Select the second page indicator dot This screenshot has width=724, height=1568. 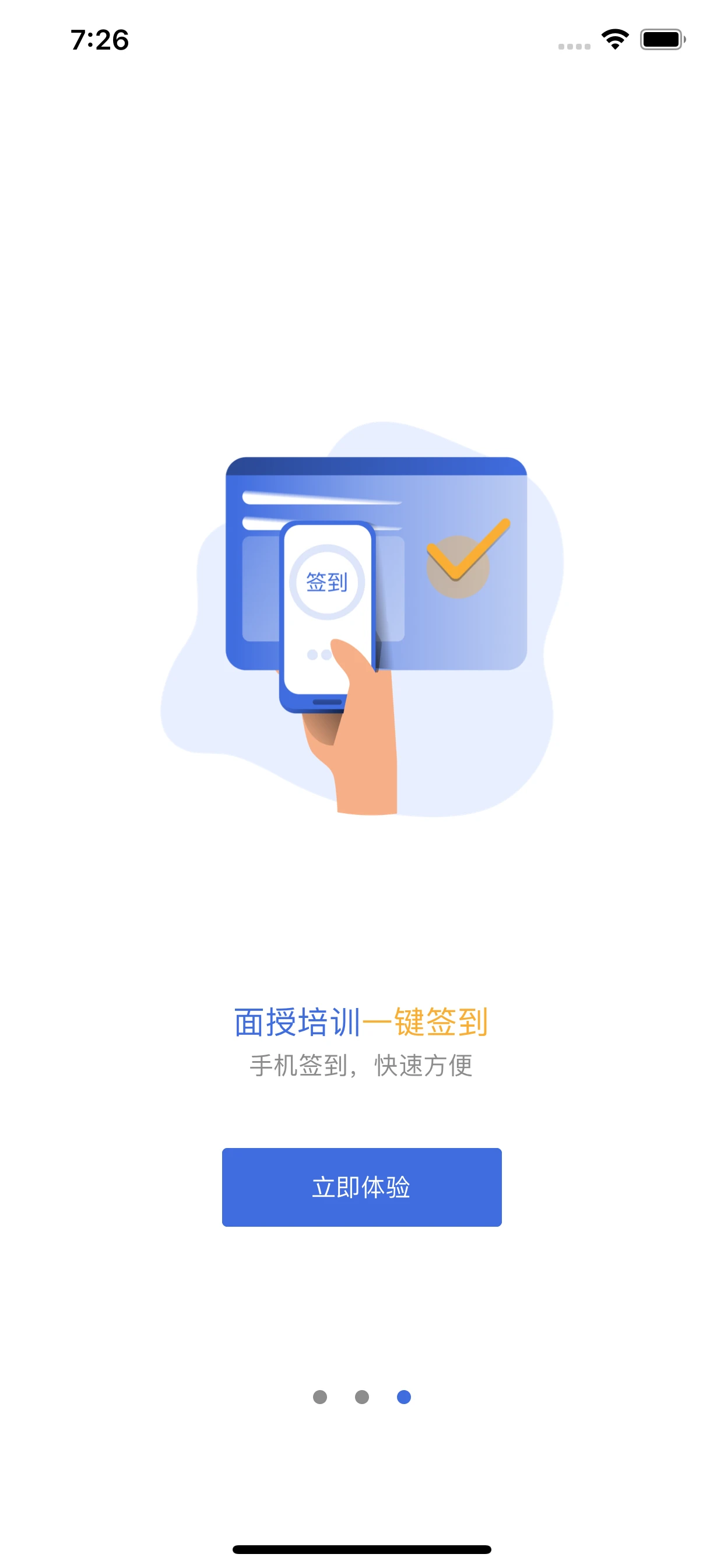tap(362, 1397)
